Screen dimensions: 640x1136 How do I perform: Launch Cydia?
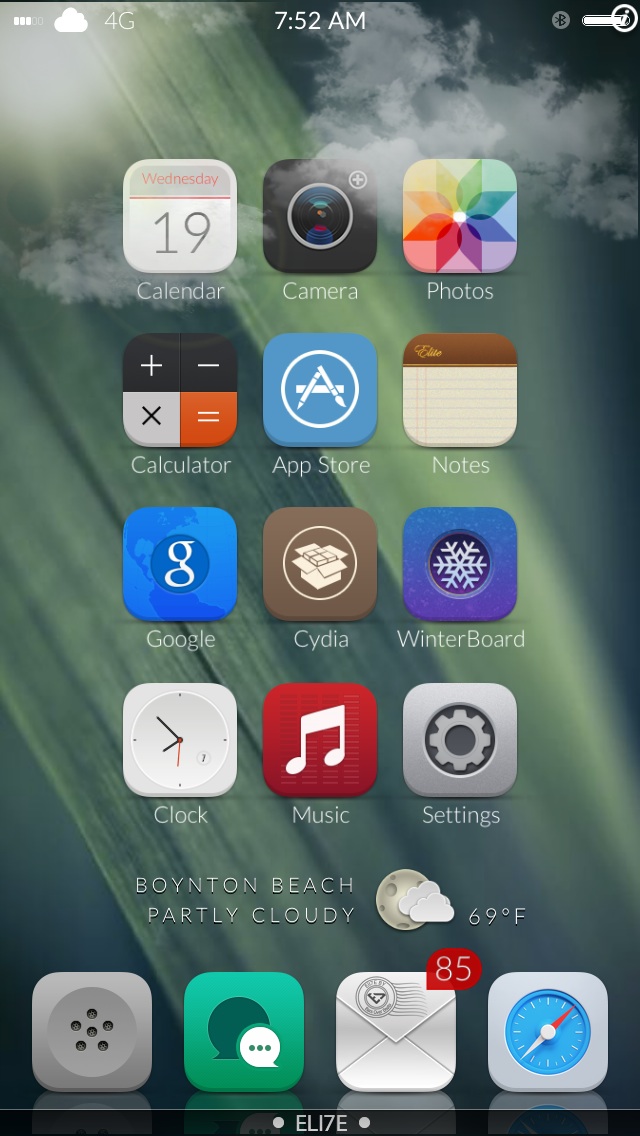click(x=320, y=564)
